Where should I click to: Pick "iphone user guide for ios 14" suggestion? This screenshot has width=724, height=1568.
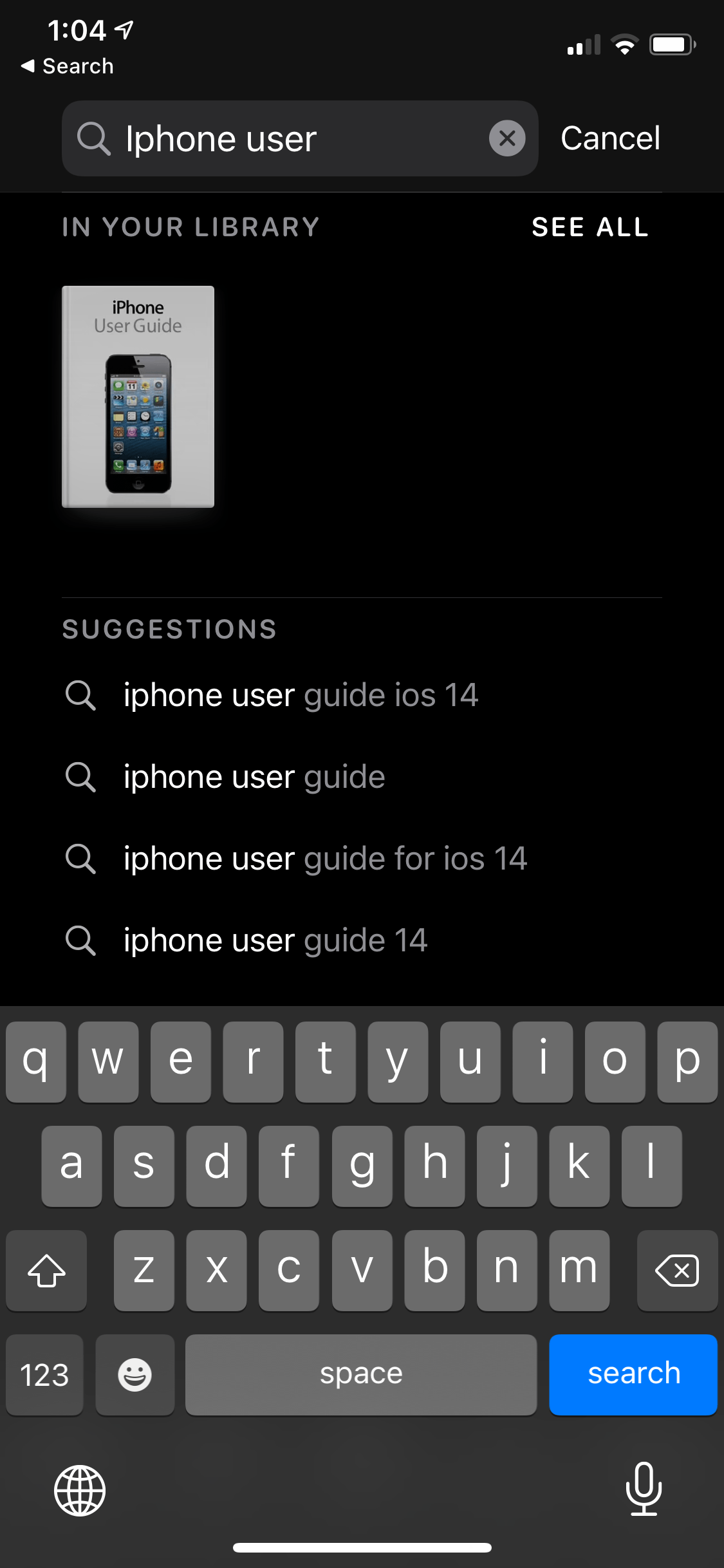pos(325,859)
